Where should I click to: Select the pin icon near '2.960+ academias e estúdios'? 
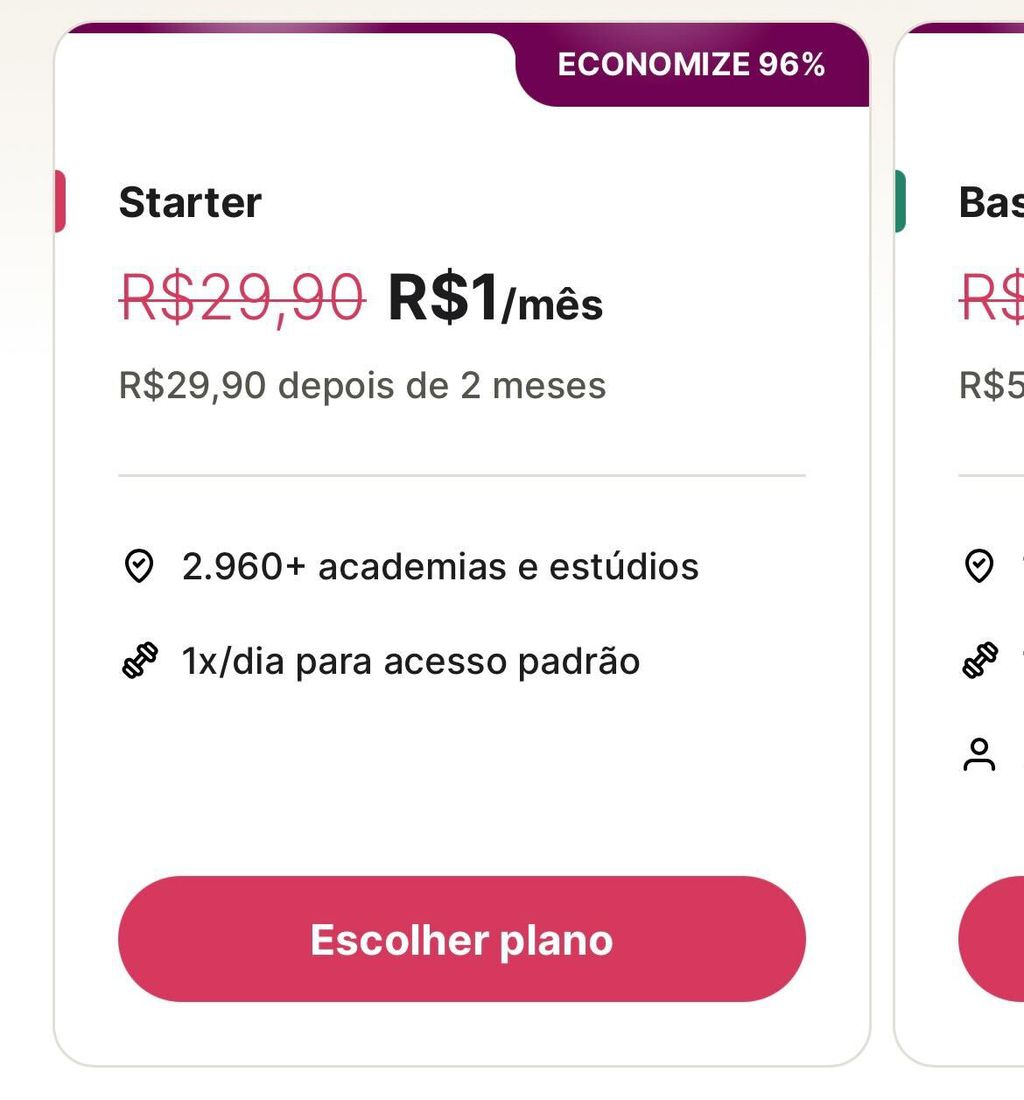coord(140,566)
